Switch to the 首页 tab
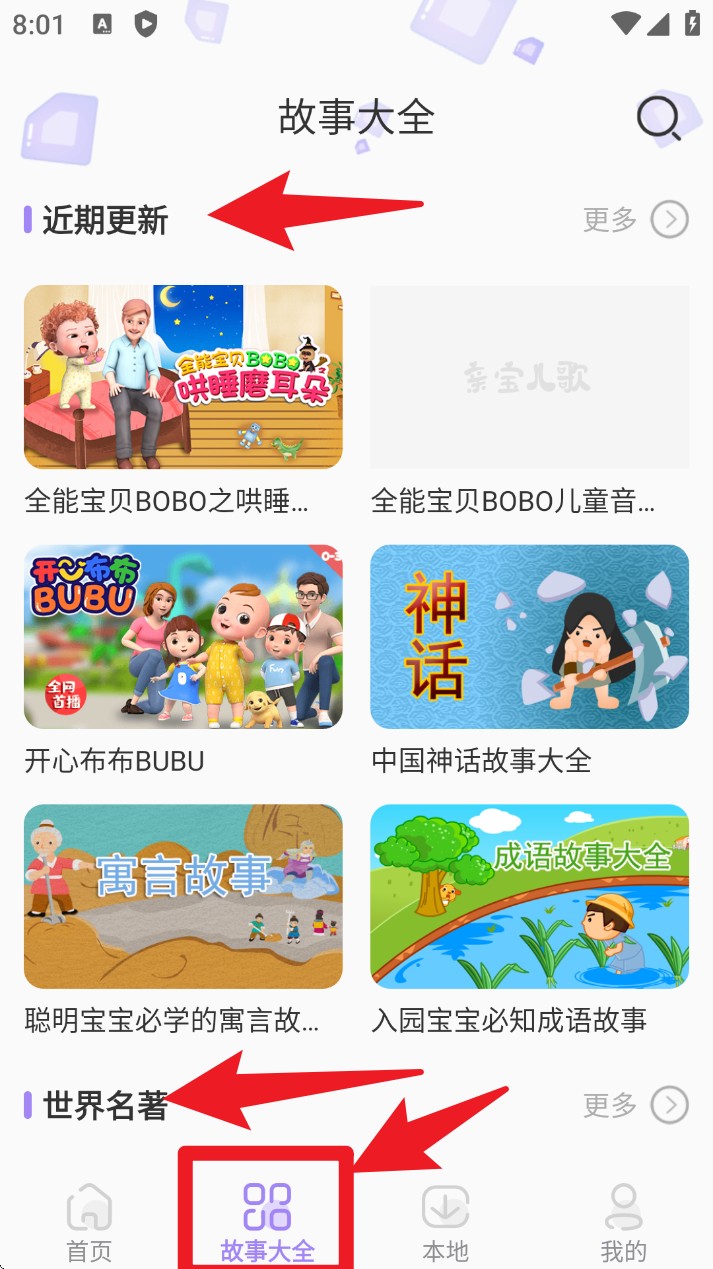 pyautogui.click(x=89, y=1221)
